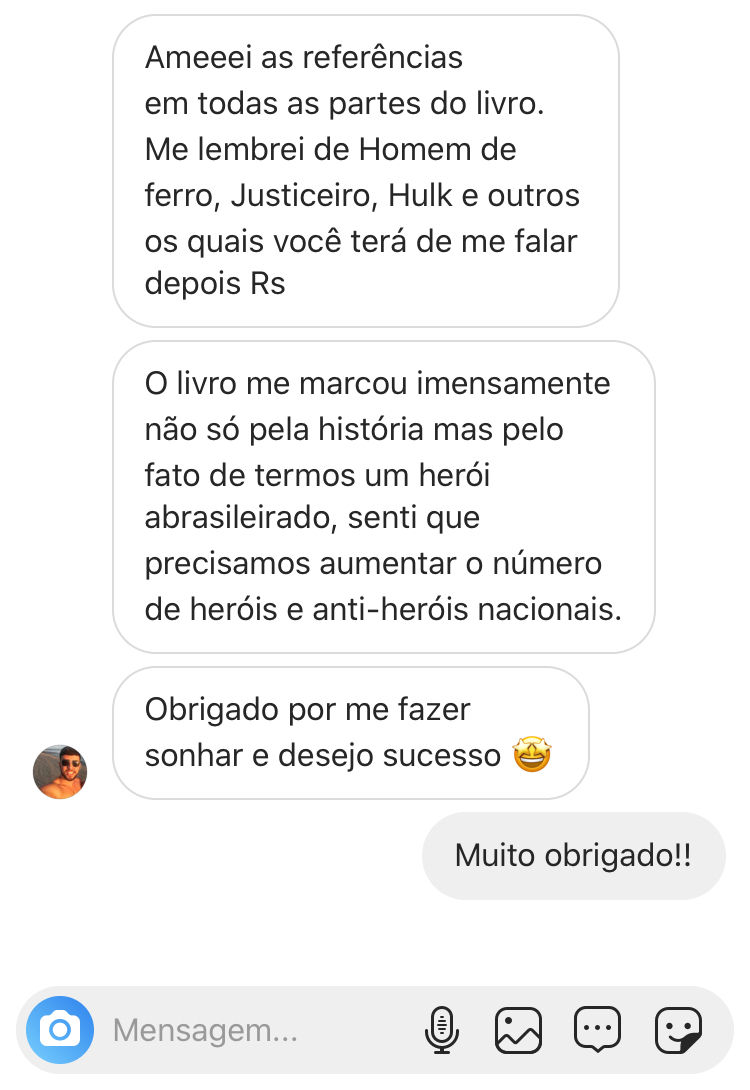
Task: Open the sticker picker
Action: pyautogui.click(x=678, y=1030)
